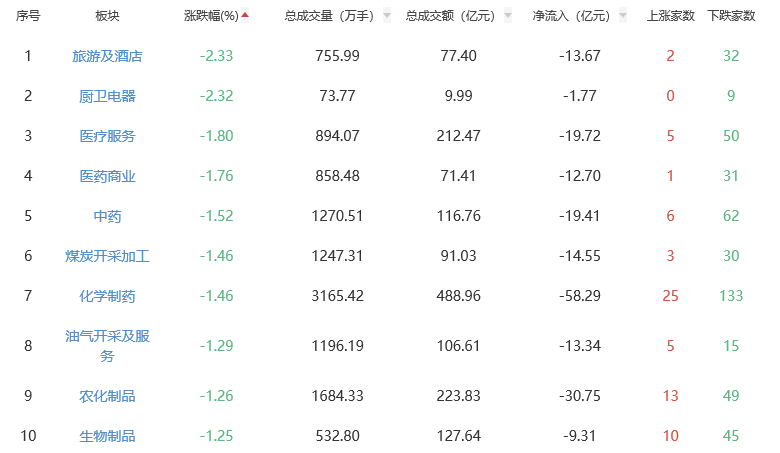Sort by 下跌家数 column
The width and height of the screenshot is (780, 453).
[731, 16]
